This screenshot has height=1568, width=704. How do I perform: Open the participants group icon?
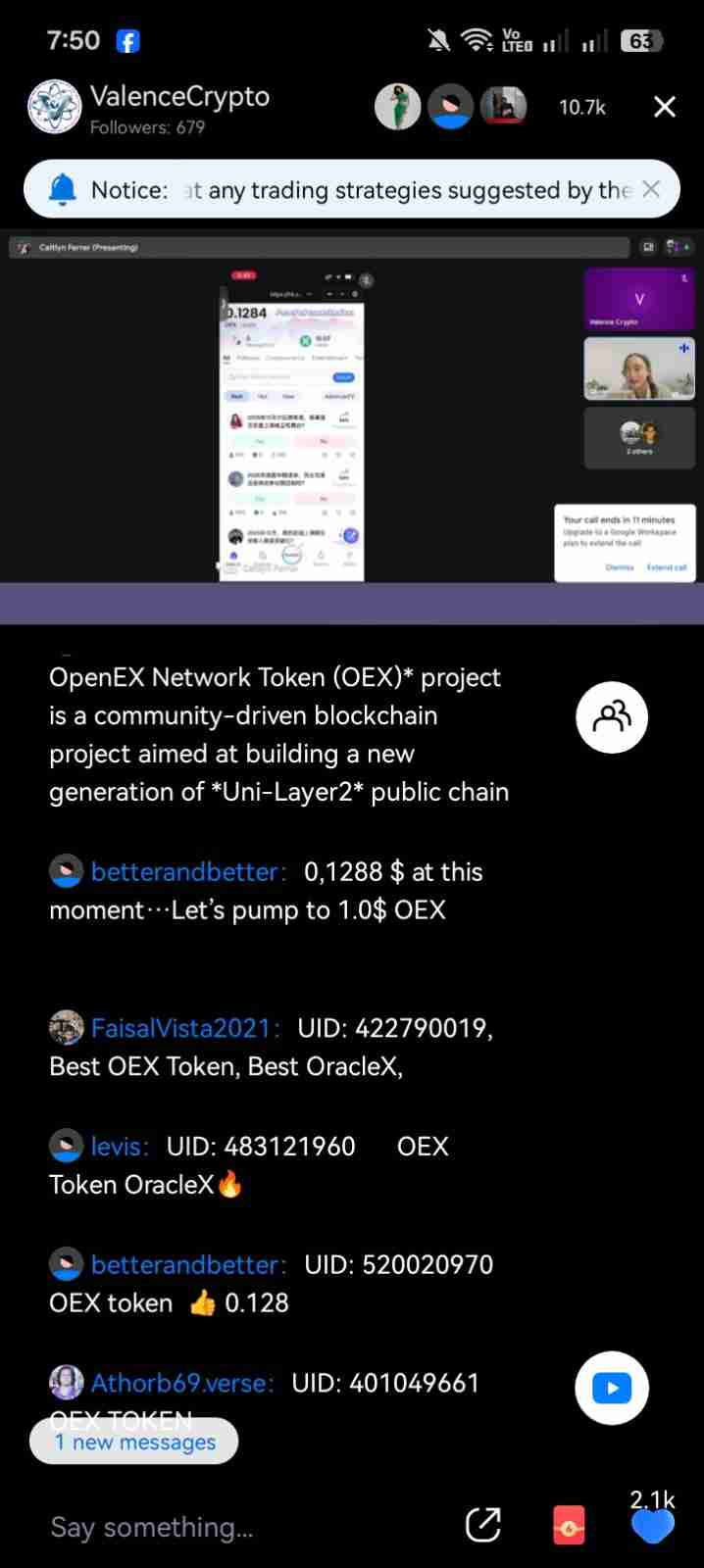coord(612,717)
